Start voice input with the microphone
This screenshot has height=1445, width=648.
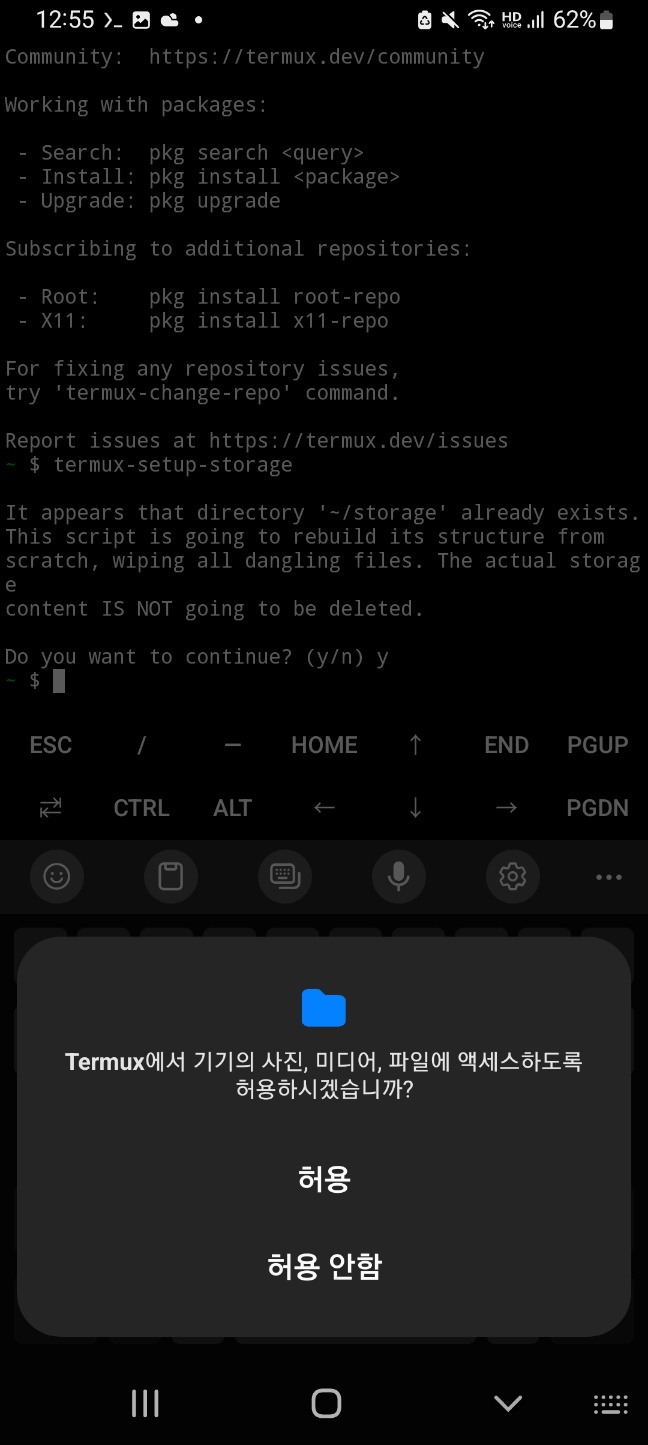click(398, 877)
